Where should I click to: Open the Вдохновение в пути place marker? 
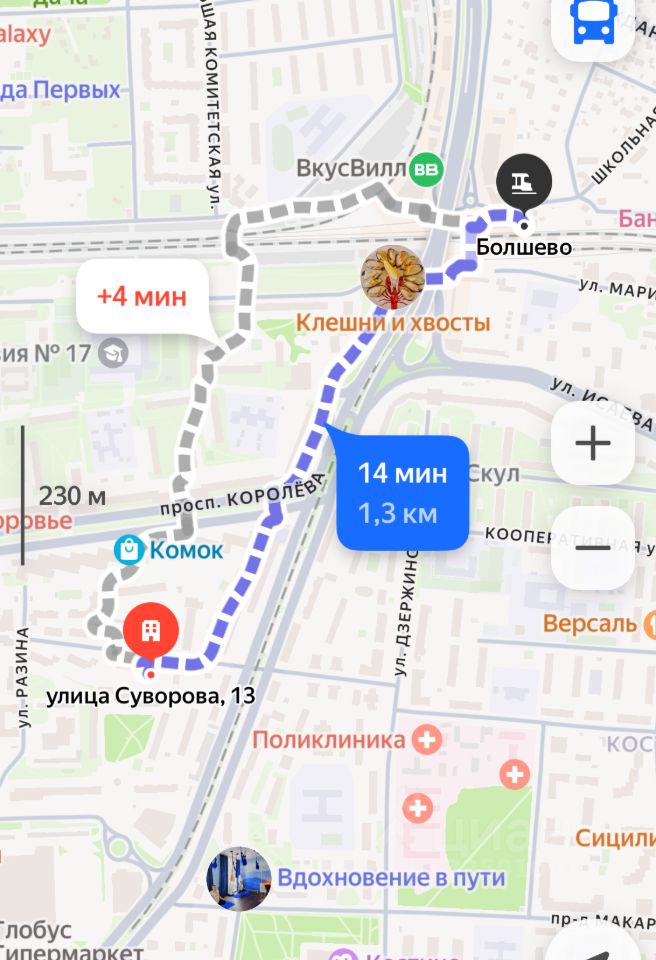click(238, 878)
